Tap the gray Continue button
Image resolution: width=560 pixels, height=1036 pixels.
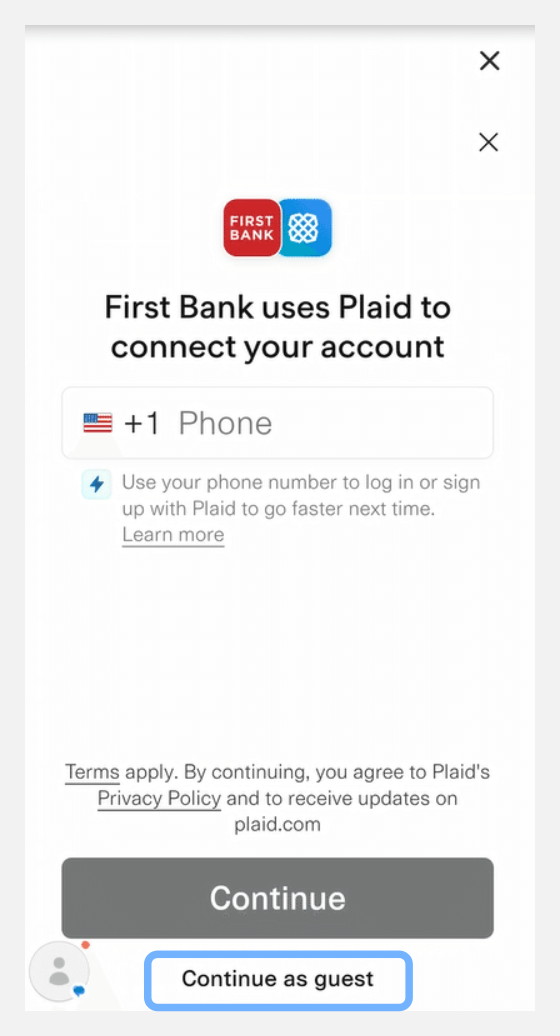[277, 898]
